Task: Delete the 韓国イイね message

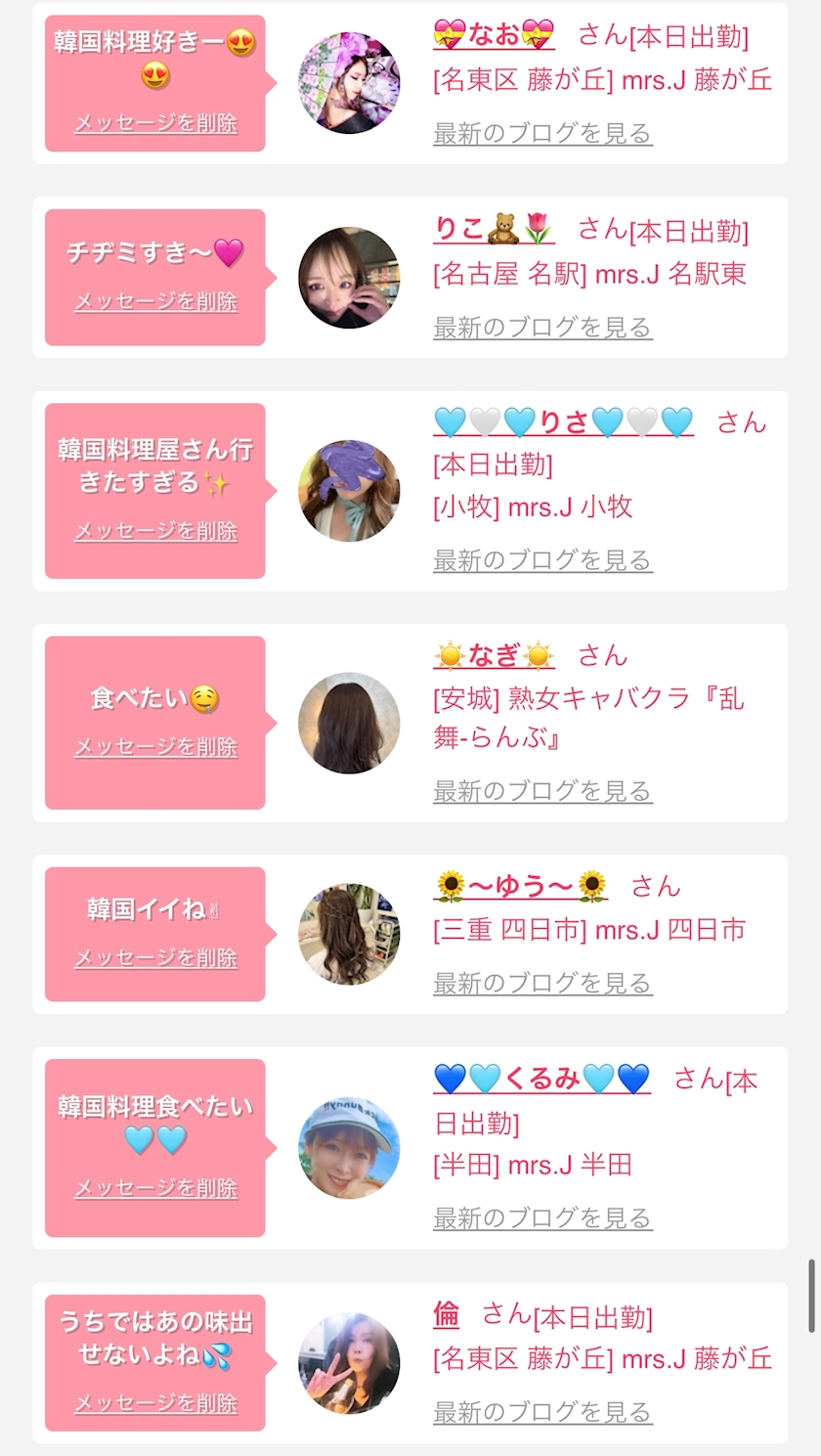Action: click(155, 958)
